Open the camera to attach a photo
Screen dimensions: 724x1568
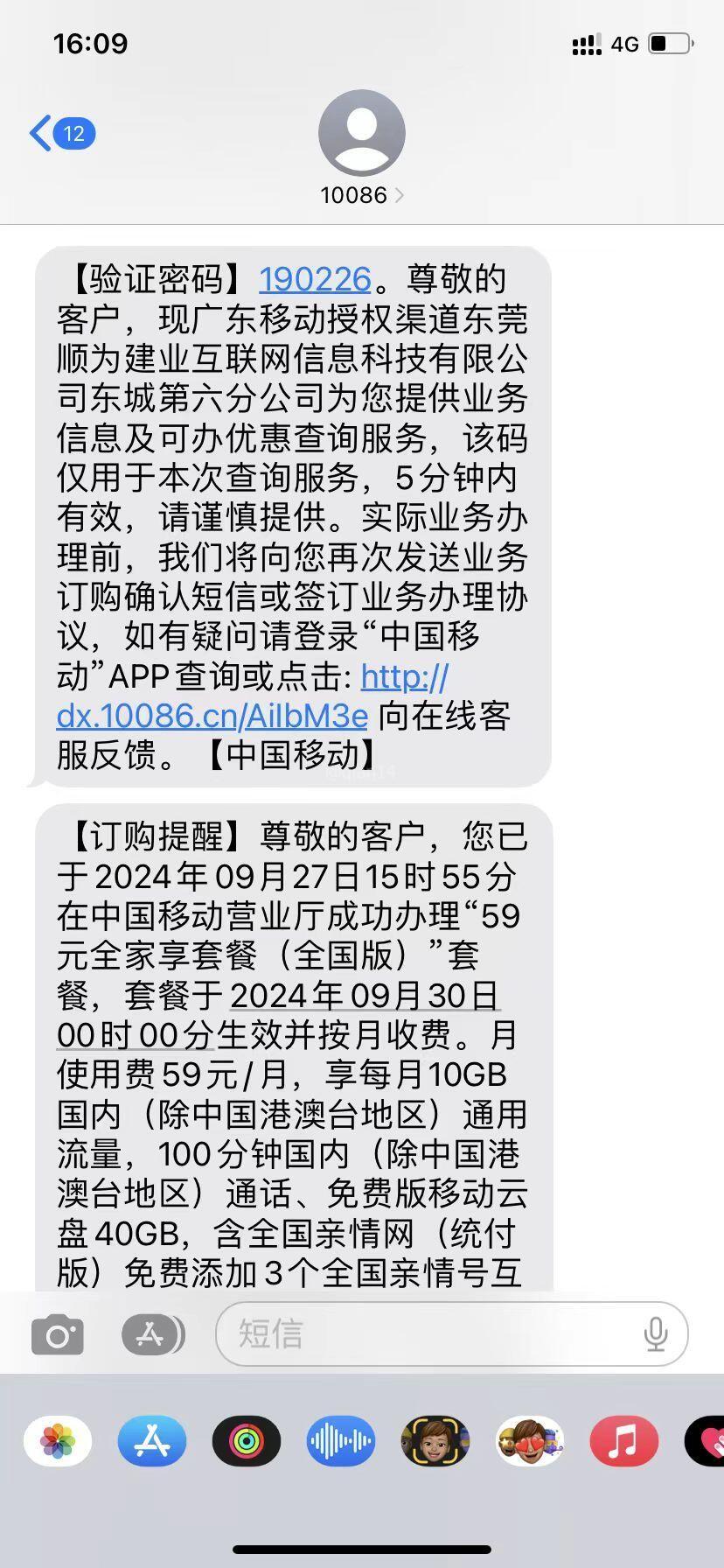click(x=58, y=1335)
